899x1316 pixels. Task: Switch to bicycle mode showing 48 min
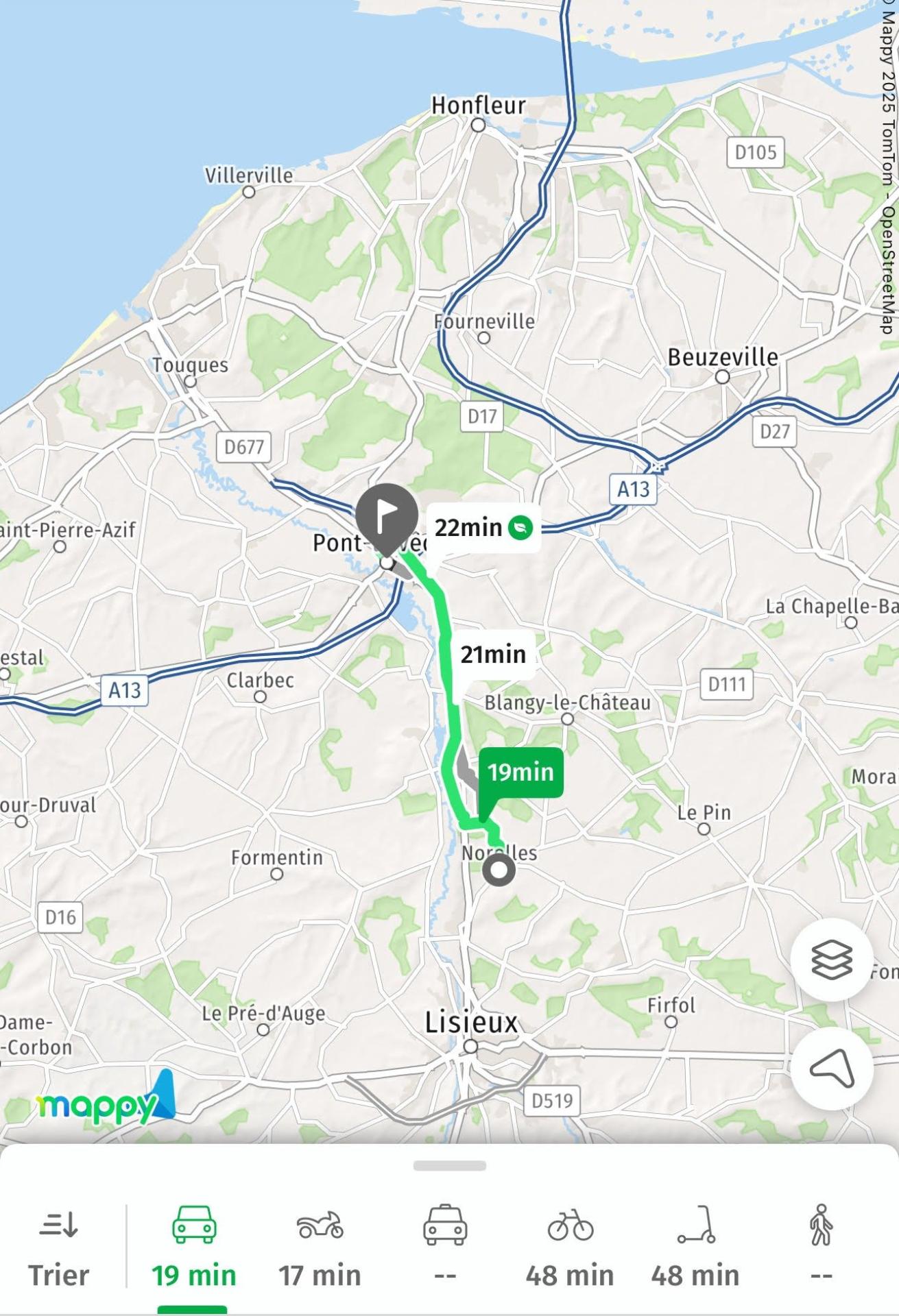[x=570, y=1248]
